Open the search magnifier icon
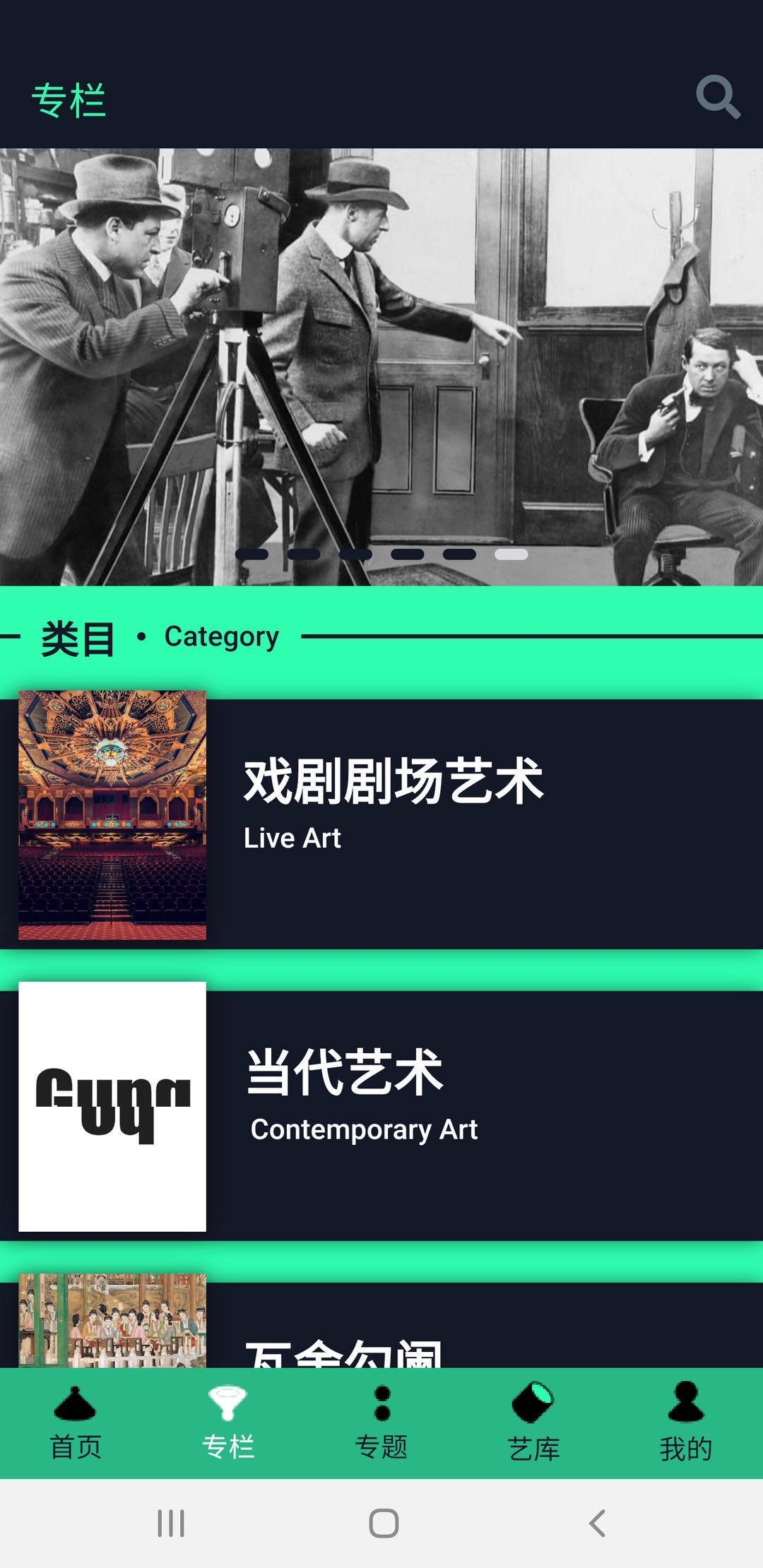The image size is (763, 1568). coord(718,97)
